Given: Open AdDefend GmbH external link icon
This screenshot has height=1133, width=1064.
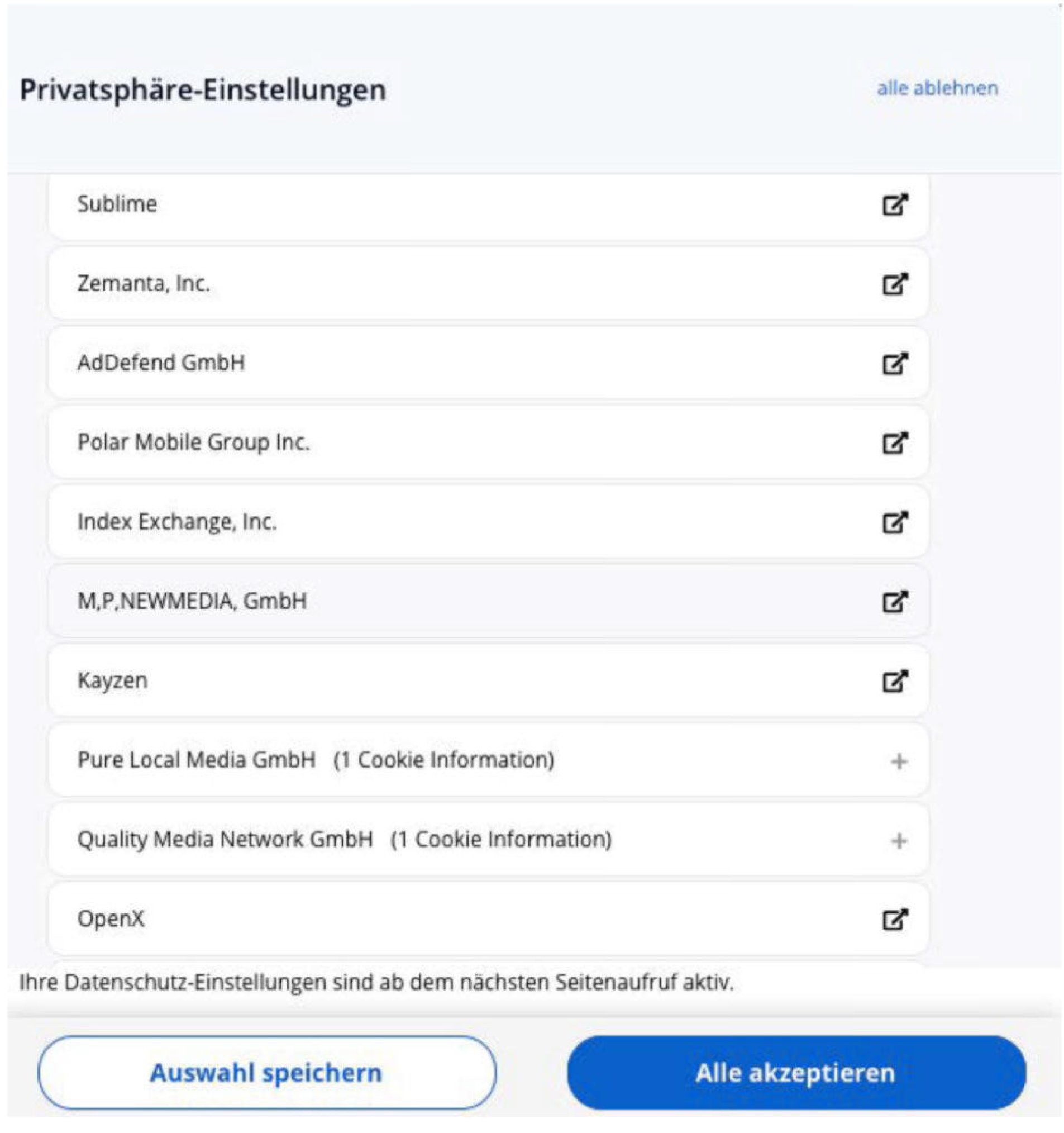Looking at the screenshot, I should click(894, 363).
